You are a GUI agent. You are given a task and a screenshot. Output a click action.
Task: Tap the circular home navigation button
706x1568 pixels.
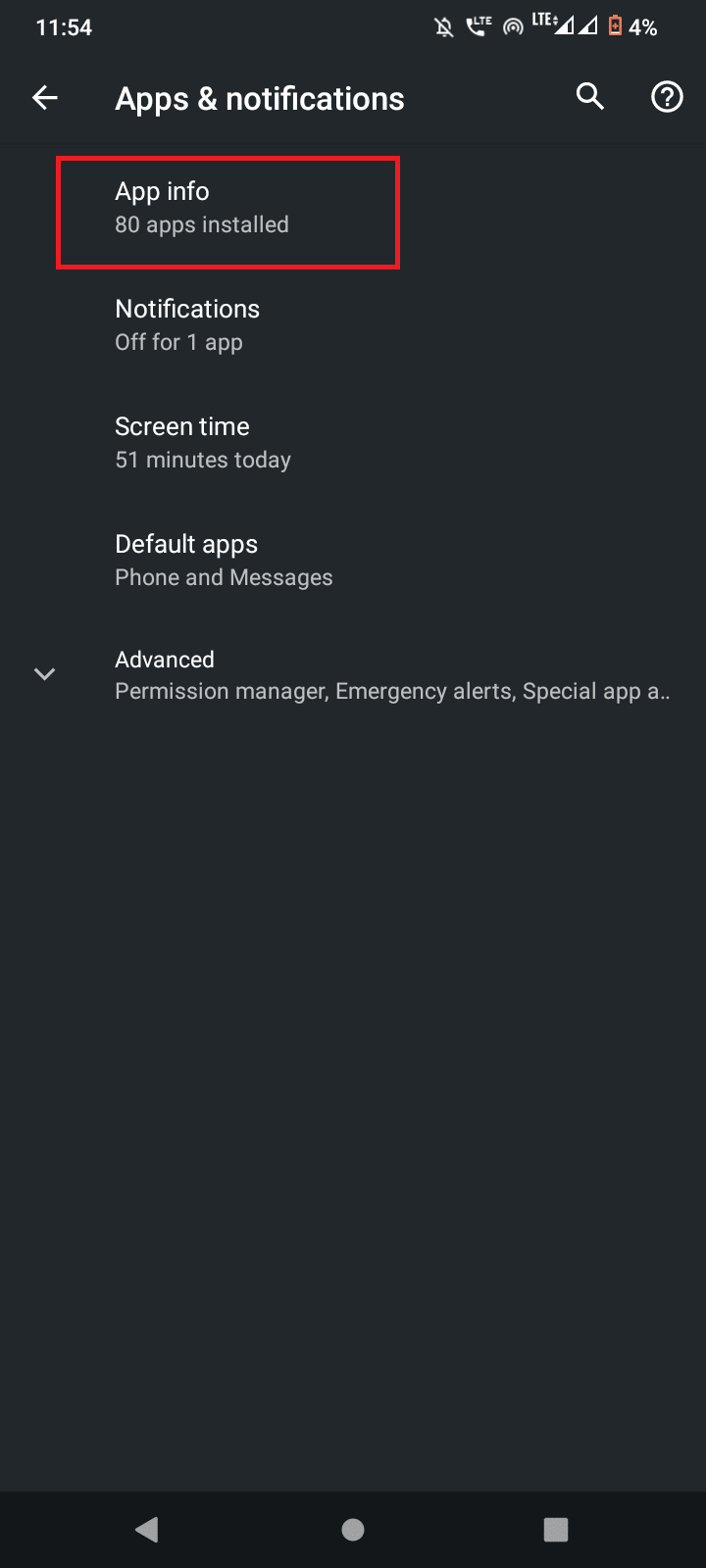(353, 1530)
